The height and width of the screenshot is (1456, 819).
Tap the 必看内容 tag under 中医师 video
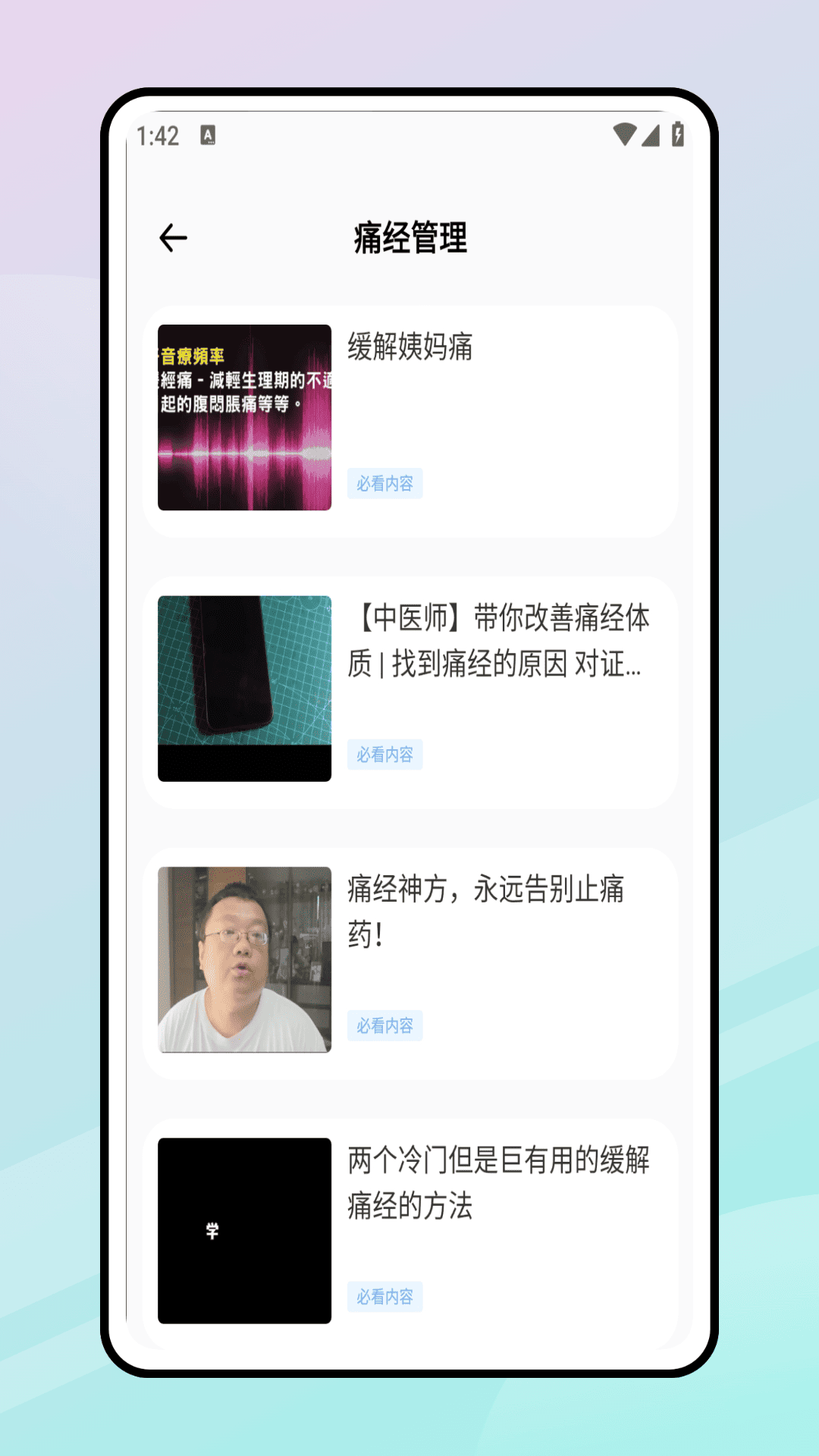tap(385, 754)
